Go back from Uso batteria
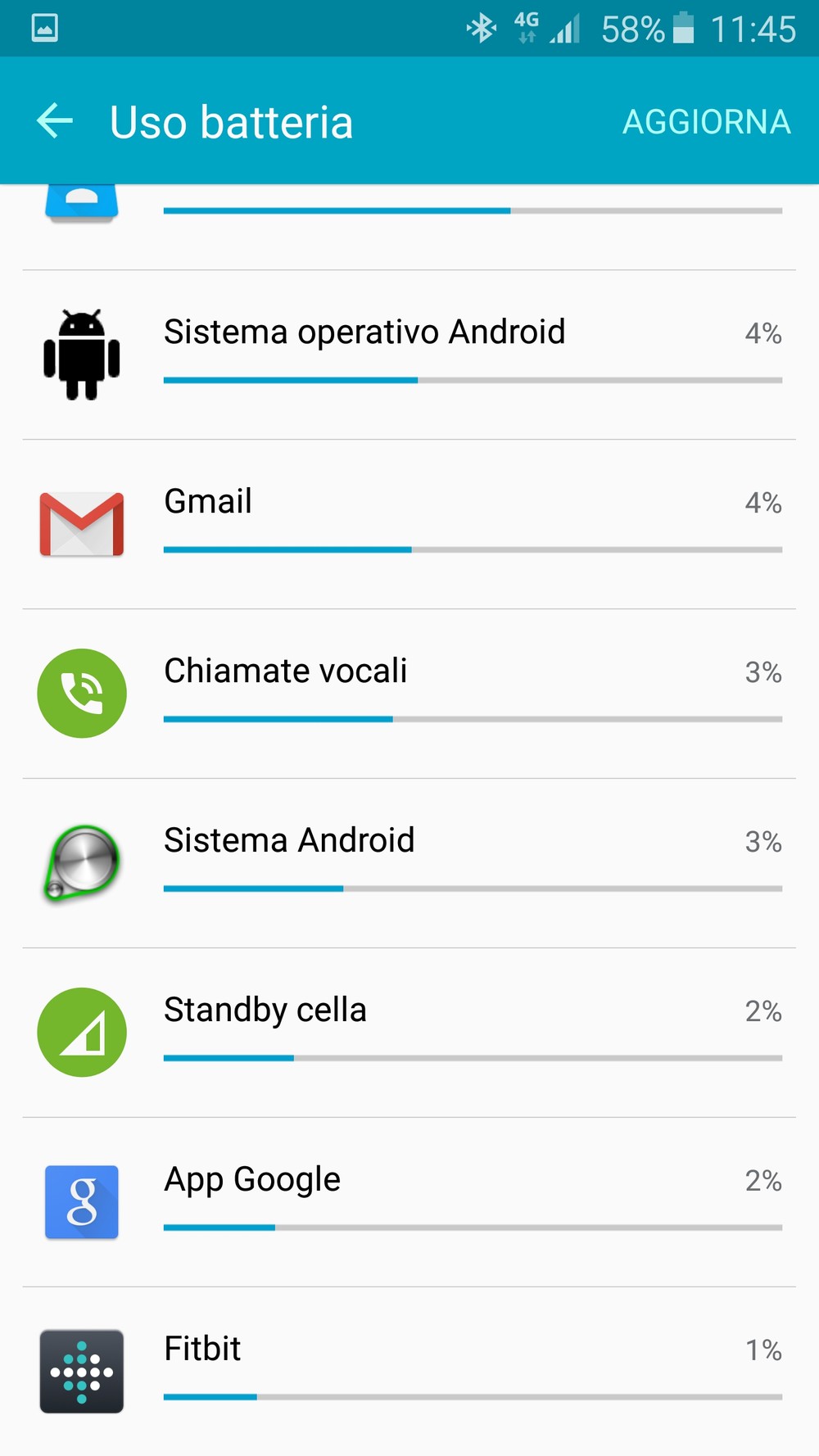 [55, 121]
